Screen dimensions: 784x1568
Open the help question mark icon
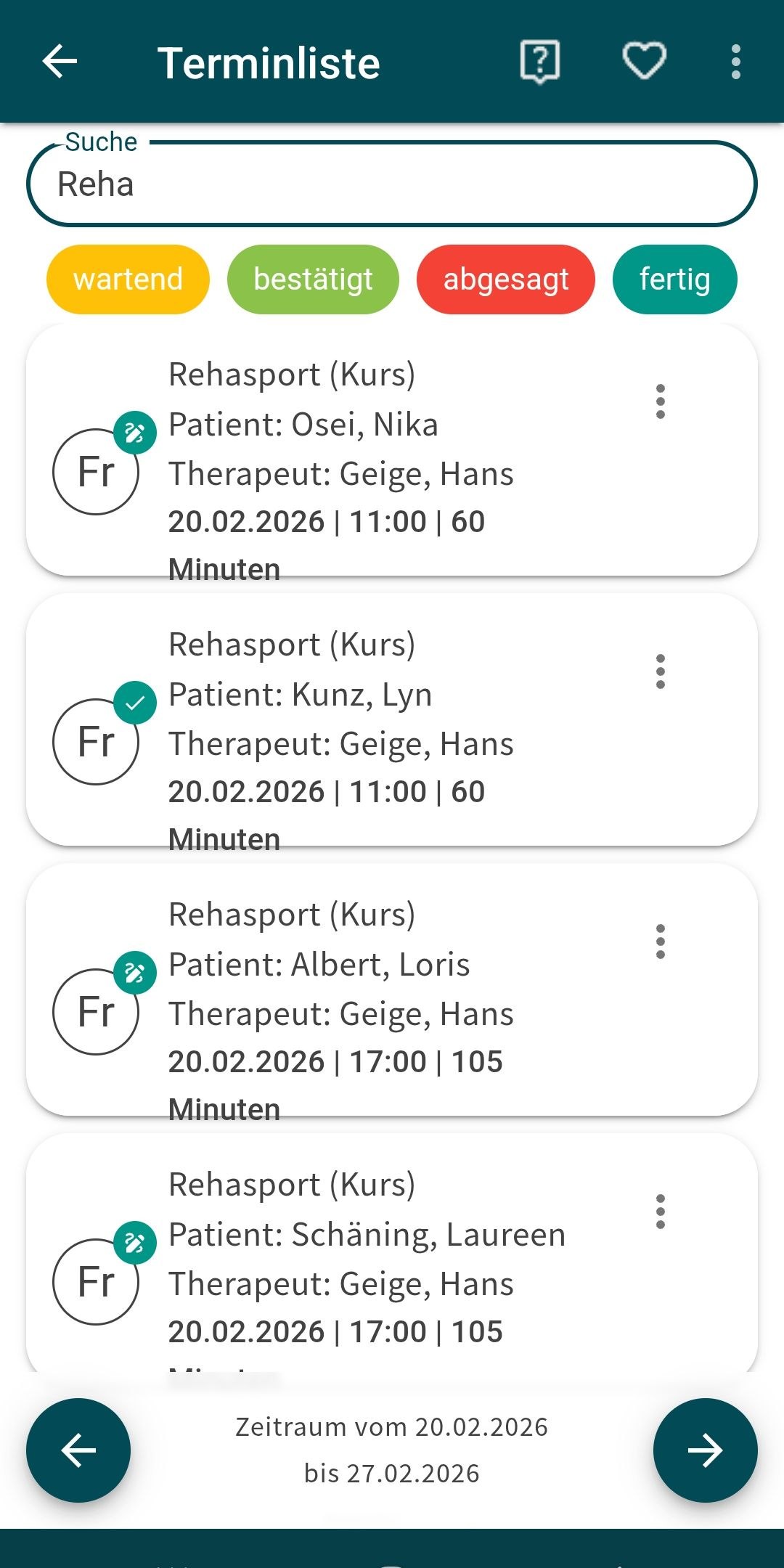point(540,62)
